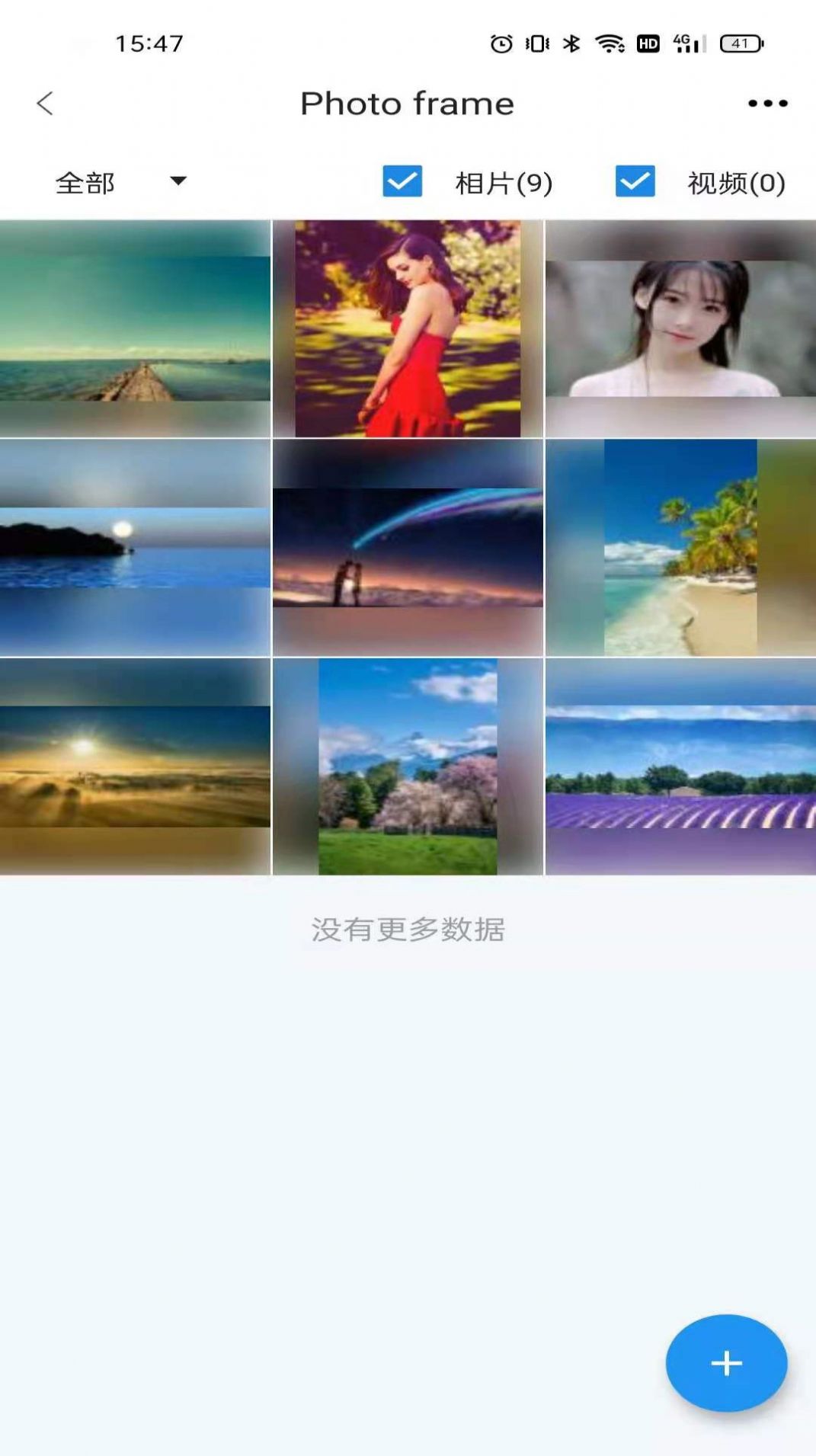Add new media with the plus button
The width and height of the screenshot is (816, 1456).
(726, 1363)
